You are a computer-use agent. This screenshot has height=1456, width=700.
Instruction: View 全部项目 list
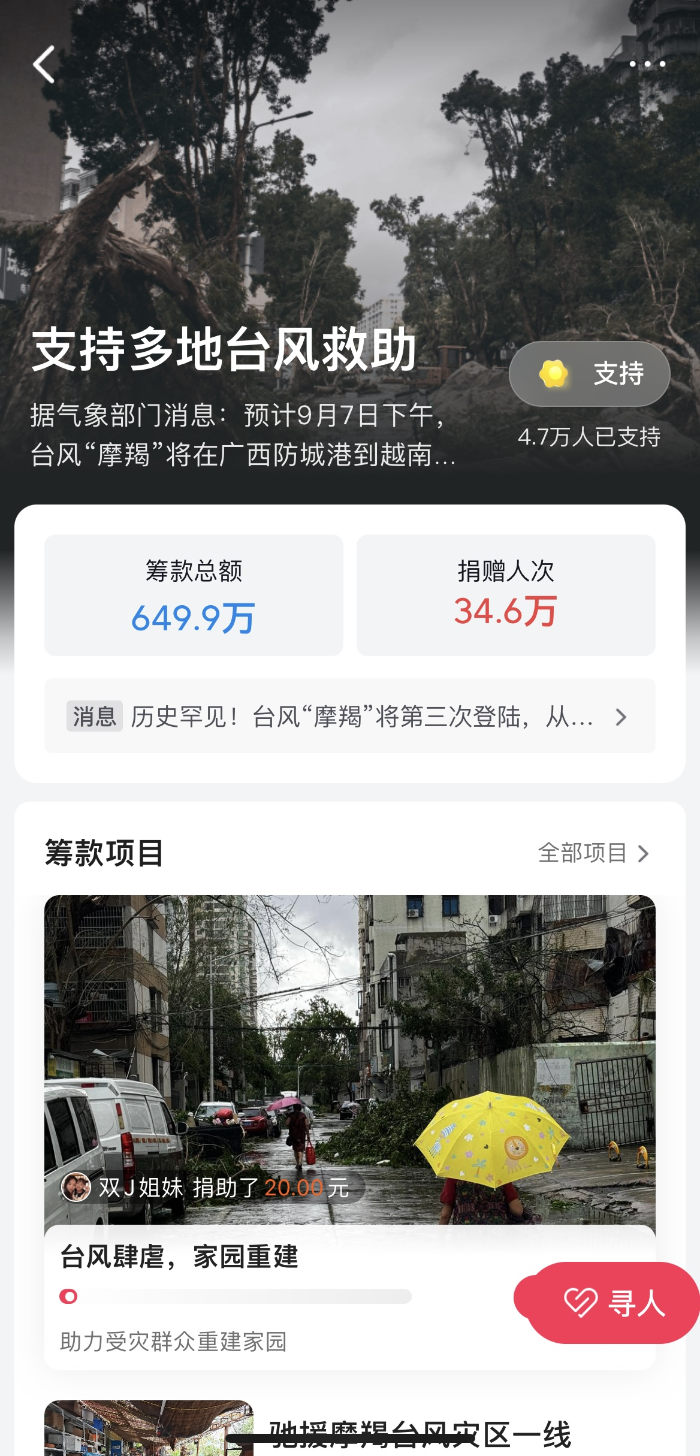pos(593,853)
